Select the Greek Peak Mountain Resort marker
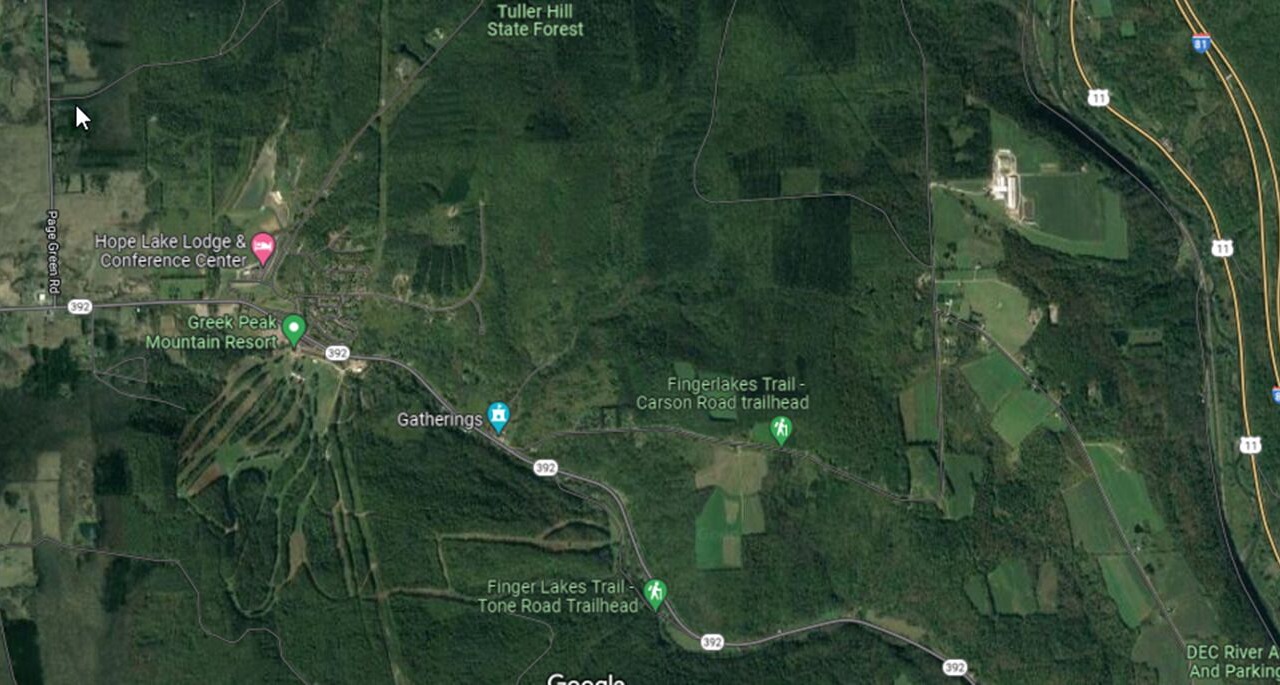Screen dimensions: 1280x685 pyautogui.click(x=294, y=328)
